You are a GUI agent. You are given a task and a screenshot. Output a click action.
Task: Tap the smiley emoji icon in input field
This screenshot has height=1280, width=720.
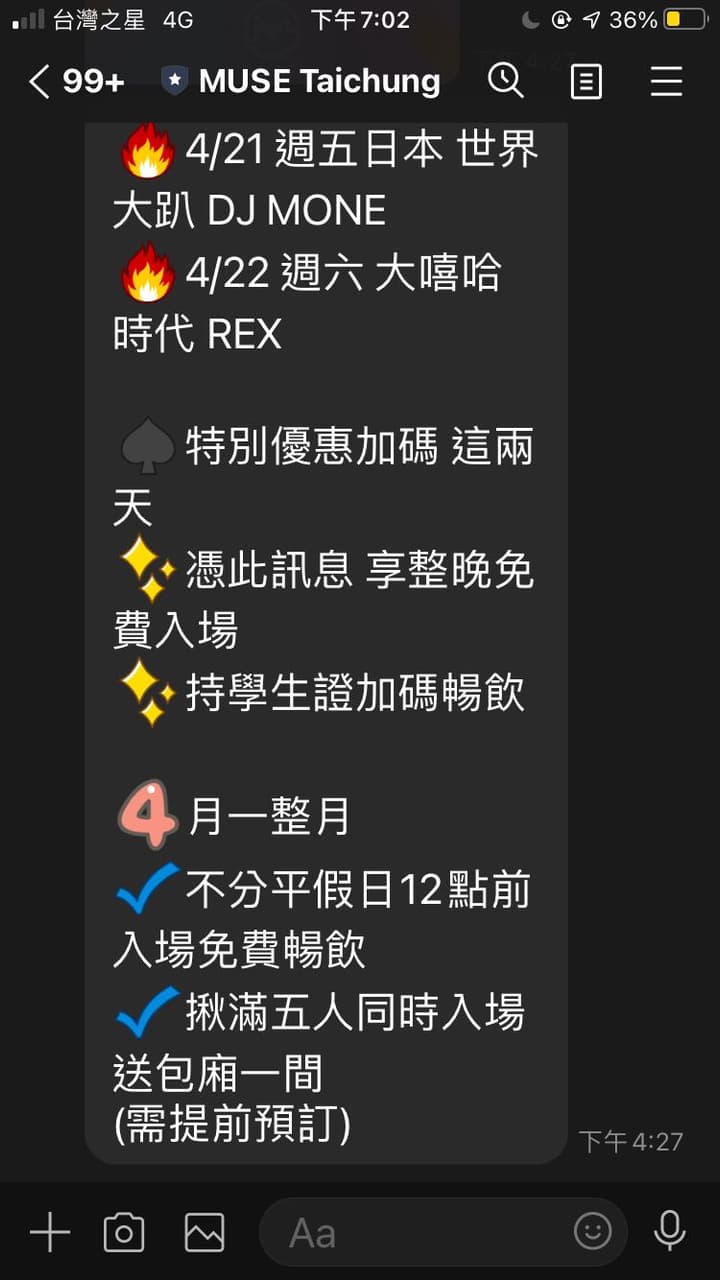pyautogui.click(x=594, y=1232)
